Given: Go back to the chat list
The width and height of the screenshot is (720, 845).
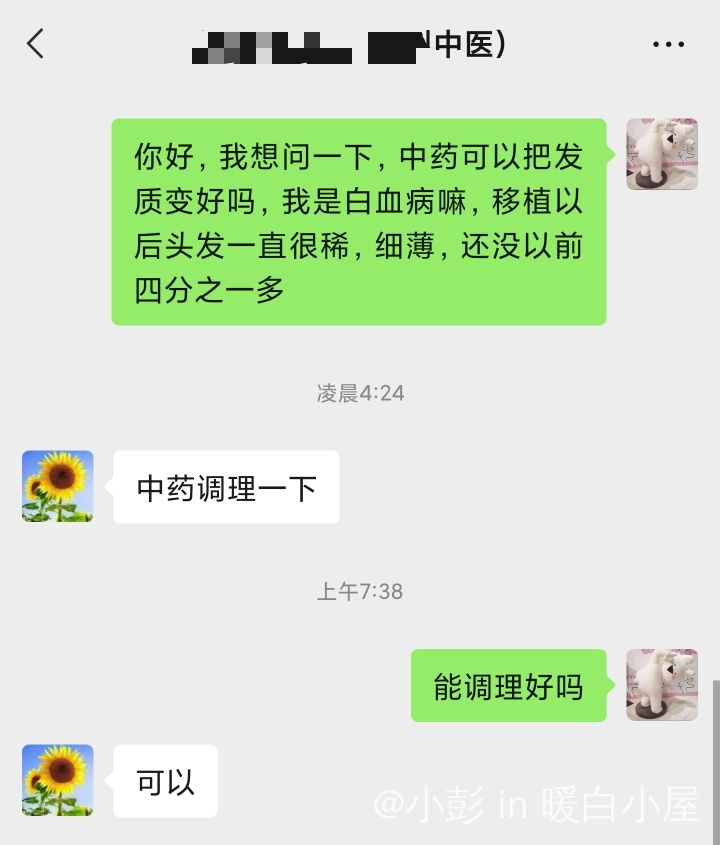Looking at the screenshot, I should pos(36,43).
